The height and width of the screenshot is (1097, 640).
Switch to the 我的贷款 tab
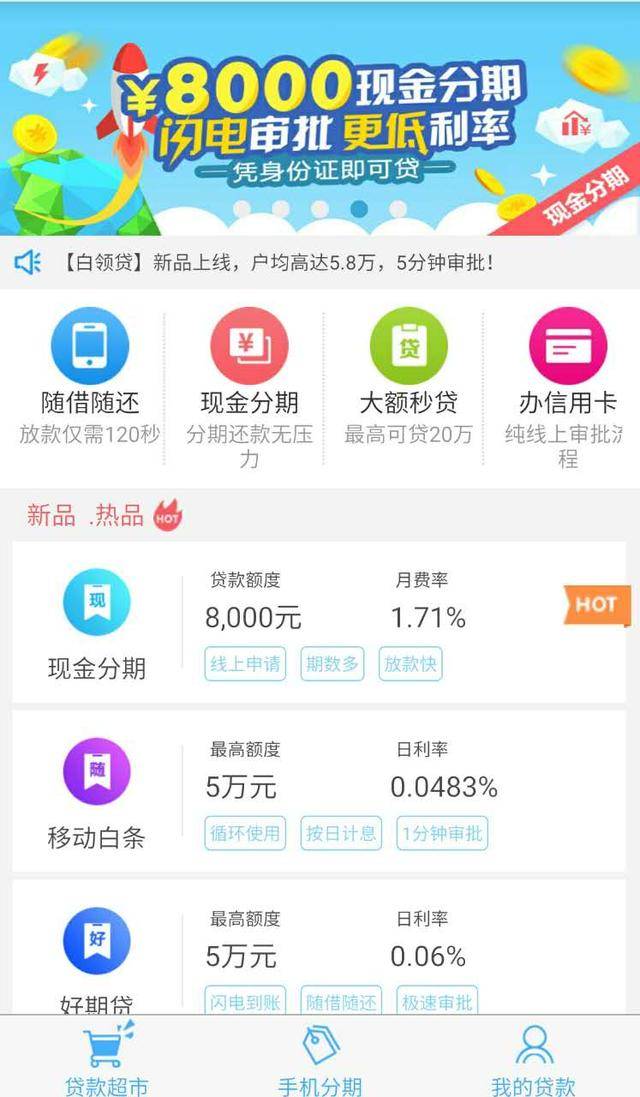click(x=533, y=1056)
